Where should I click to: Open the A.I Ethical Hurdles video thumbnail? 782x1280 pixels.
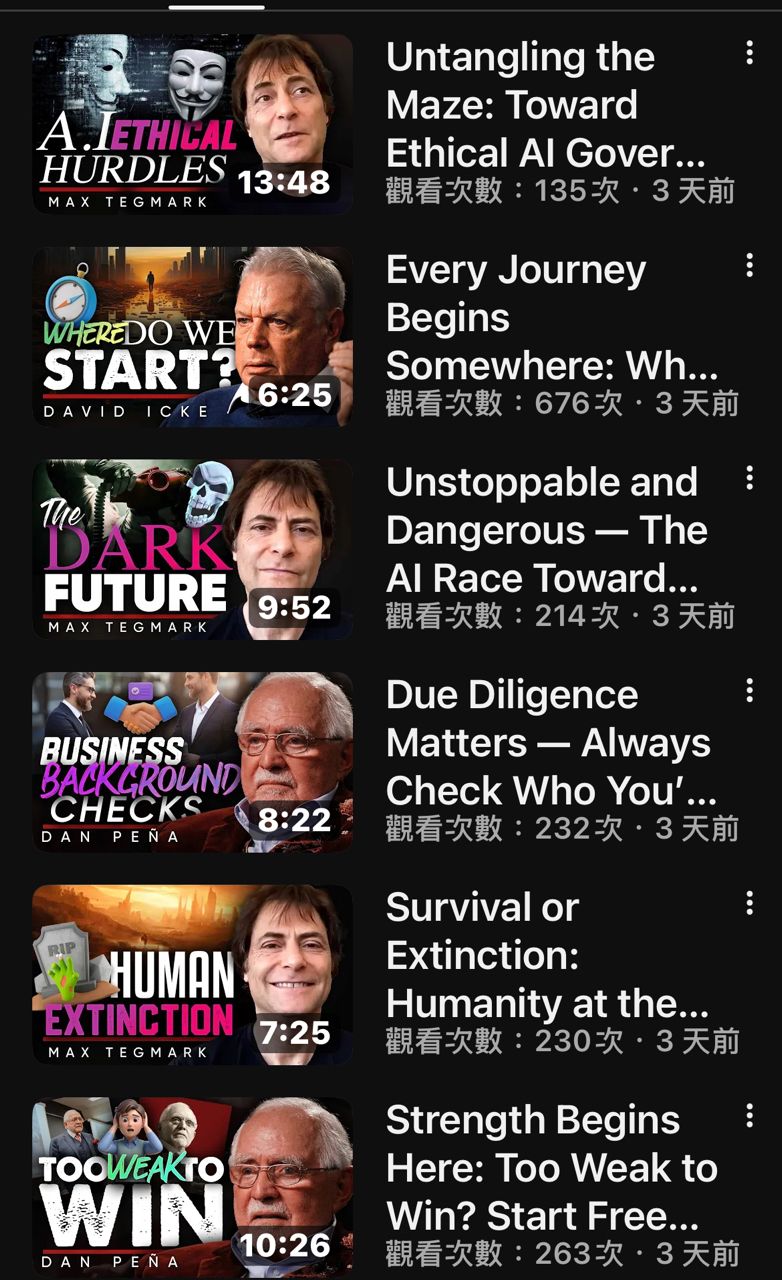coord(192,124)
